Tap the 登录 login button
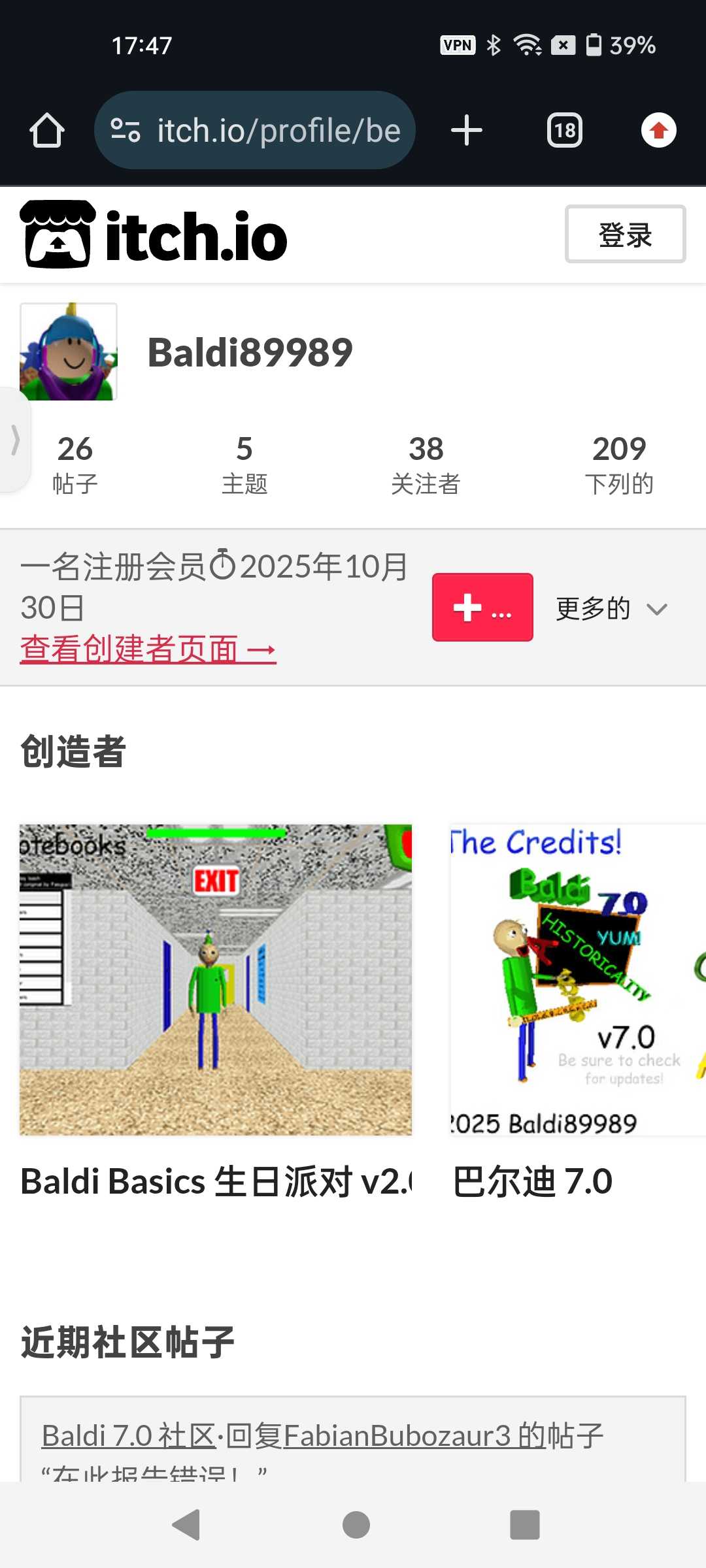 [625, 235]
